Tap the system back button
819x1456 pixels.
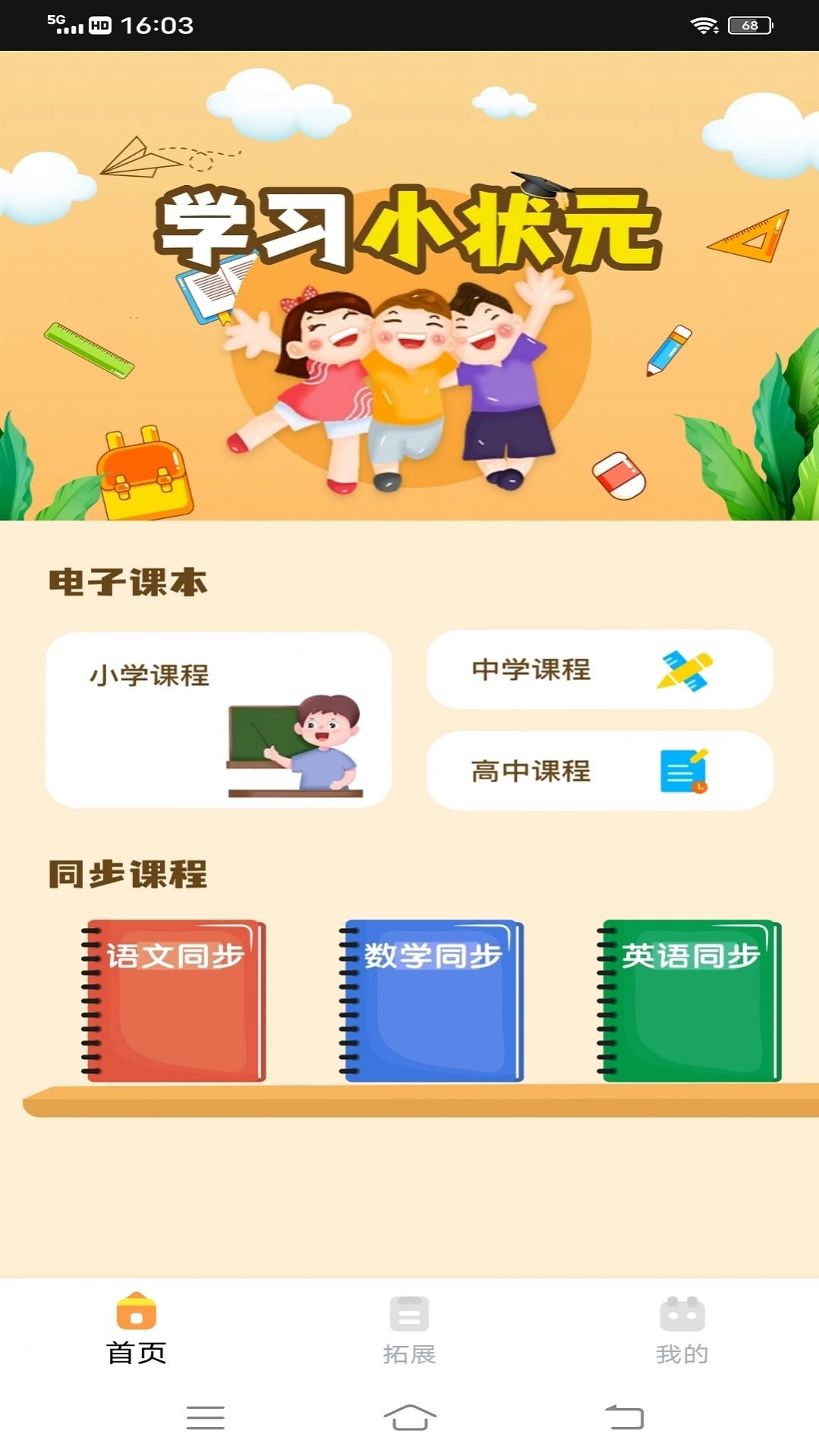(x=624, y=1417)
